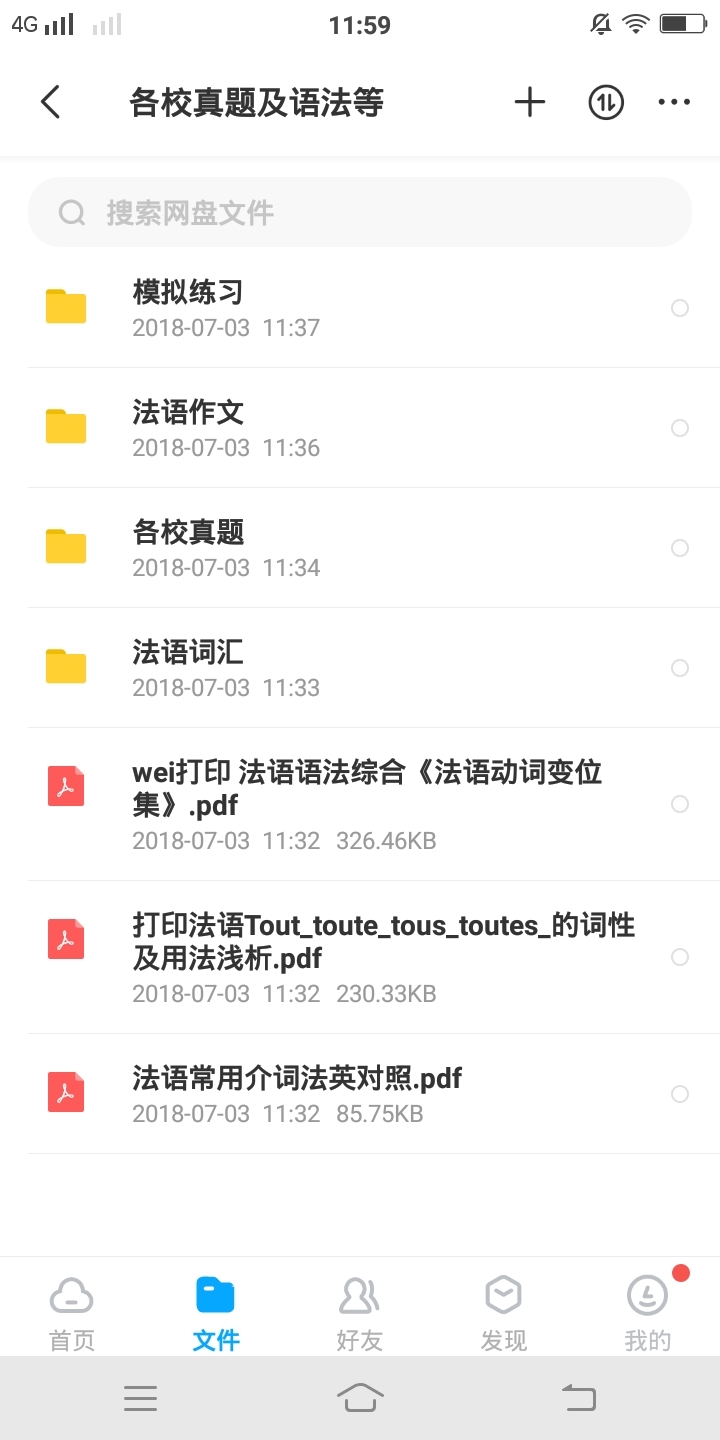The height and width of the screenshot is (1440, 720).
Task: Tap the plus icon to add new files
Action: [529, 102]
